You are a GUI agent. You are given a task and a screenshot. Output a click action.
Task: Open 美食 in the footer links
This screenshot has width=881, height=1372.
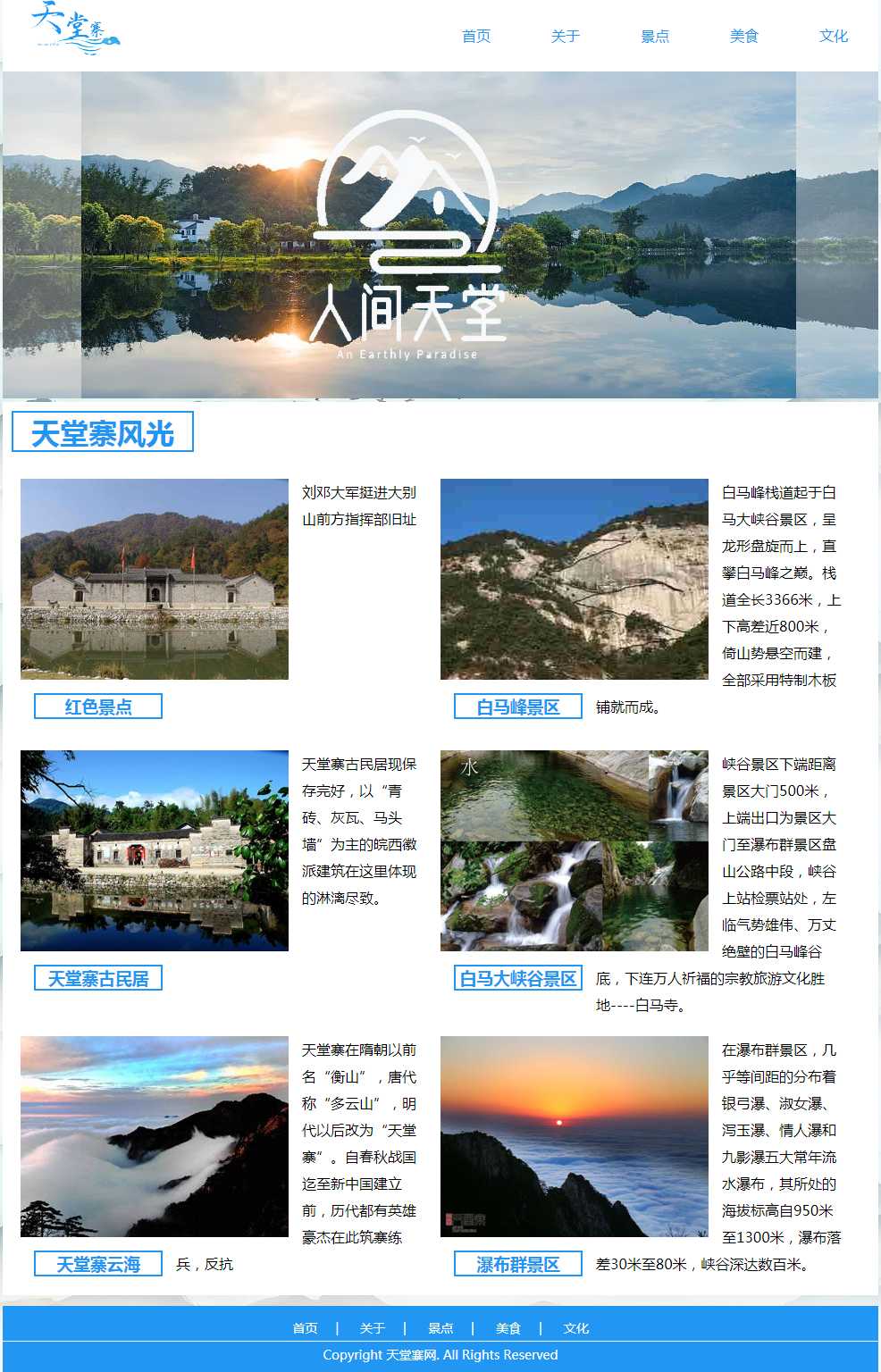pos(508,1328)
